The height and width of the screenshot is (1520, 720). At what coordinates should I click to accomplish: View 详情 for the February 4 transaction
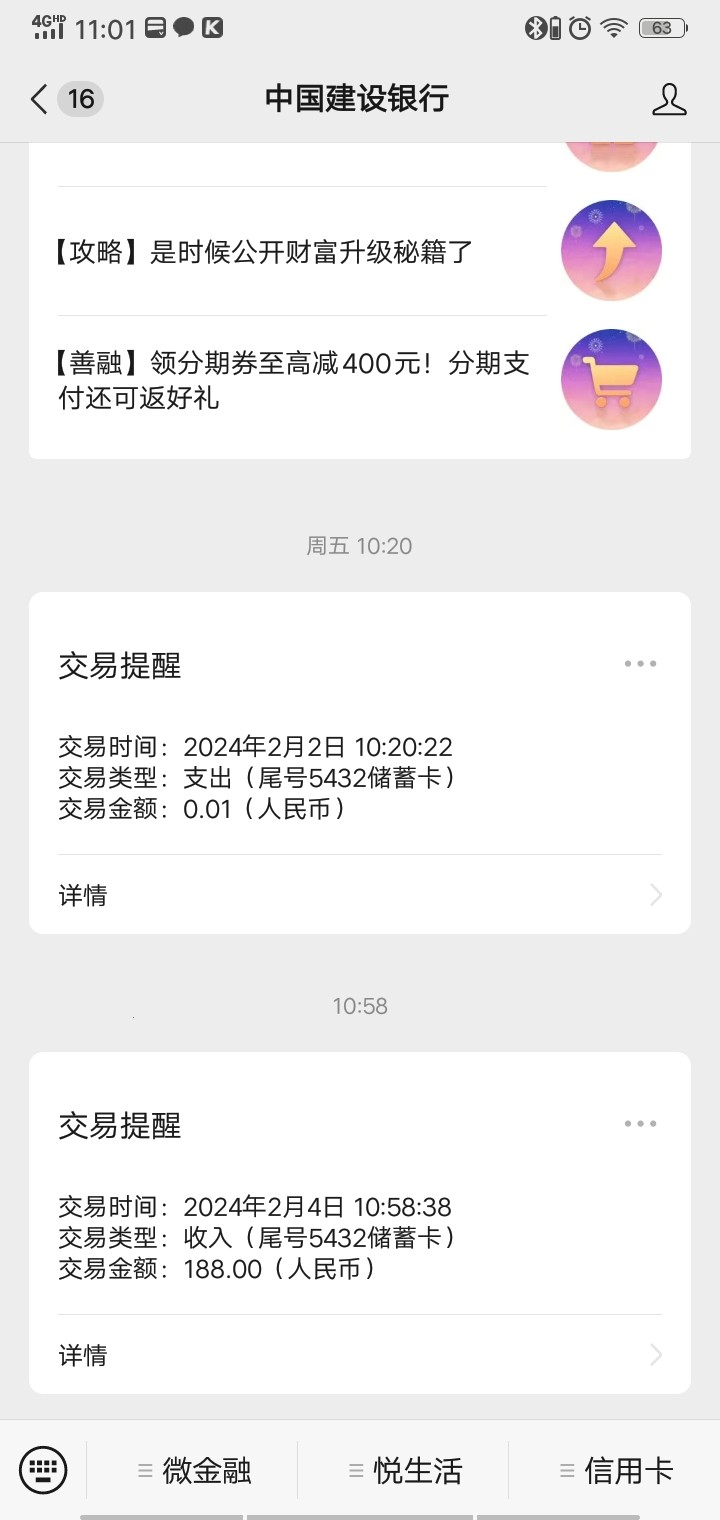(x=360, y=1355)
